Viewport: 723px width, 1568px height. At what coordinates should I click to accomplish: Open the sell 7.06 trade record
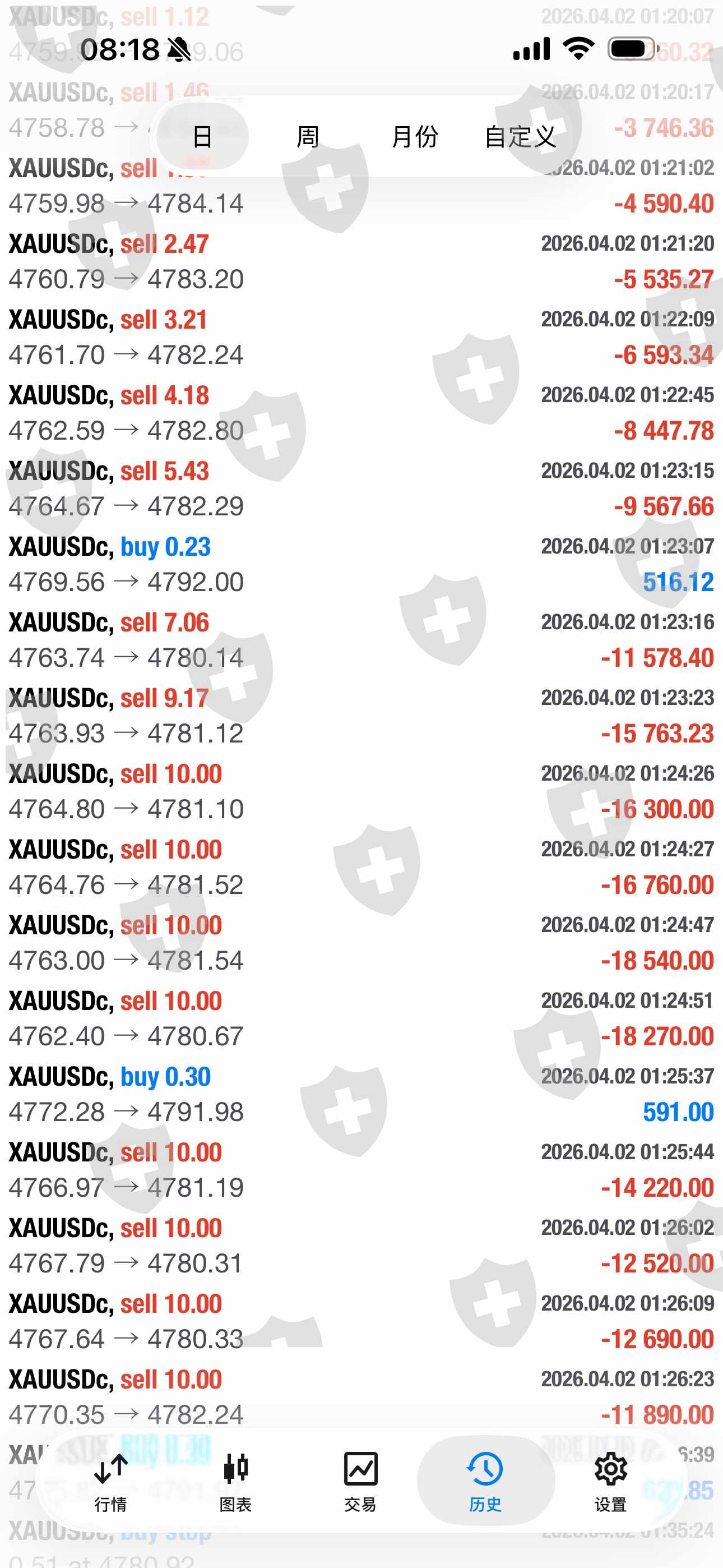(361, 640)
